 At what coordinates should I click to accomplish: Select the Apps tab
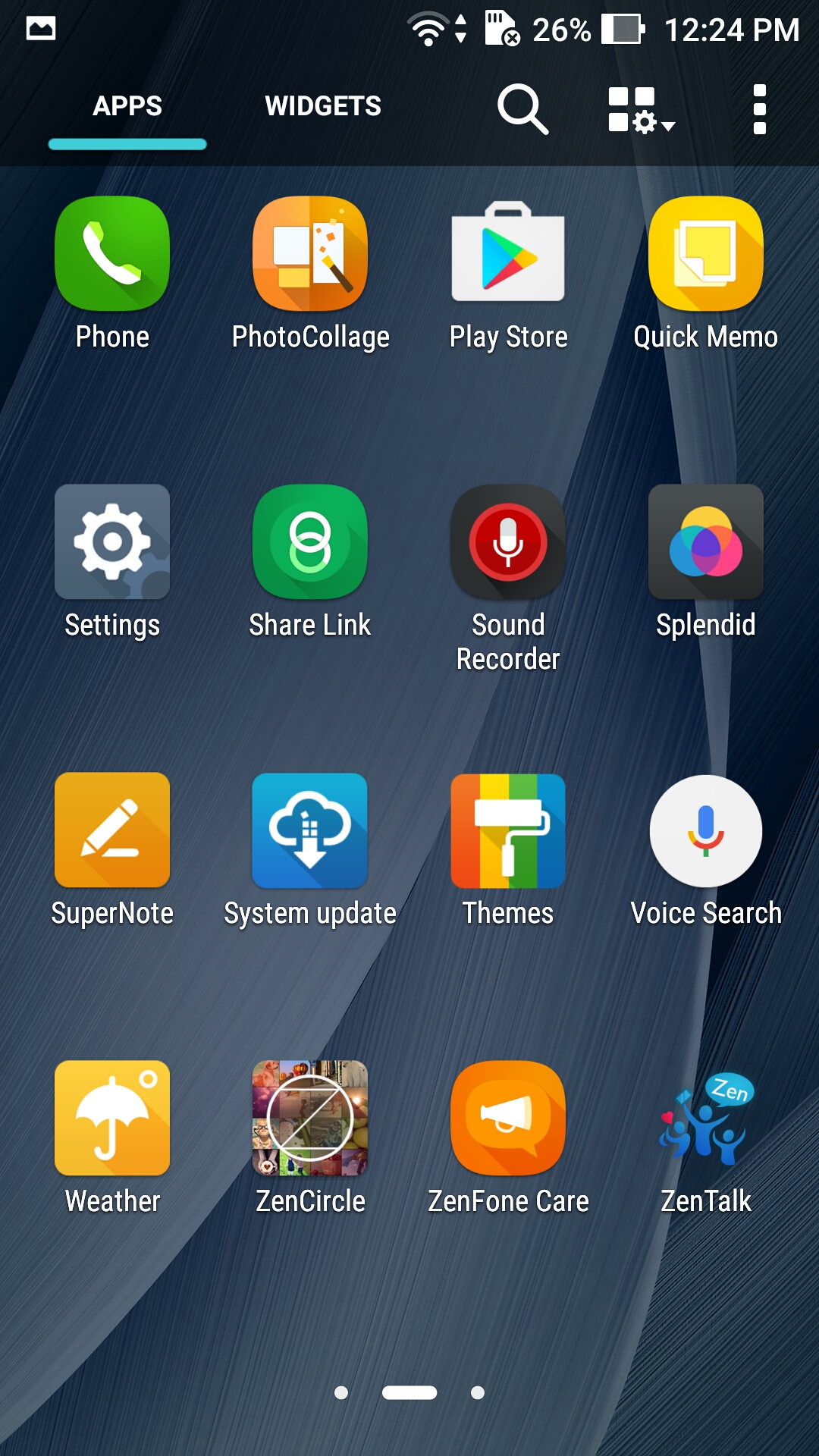pyautogui.click(x=127, y=106)
